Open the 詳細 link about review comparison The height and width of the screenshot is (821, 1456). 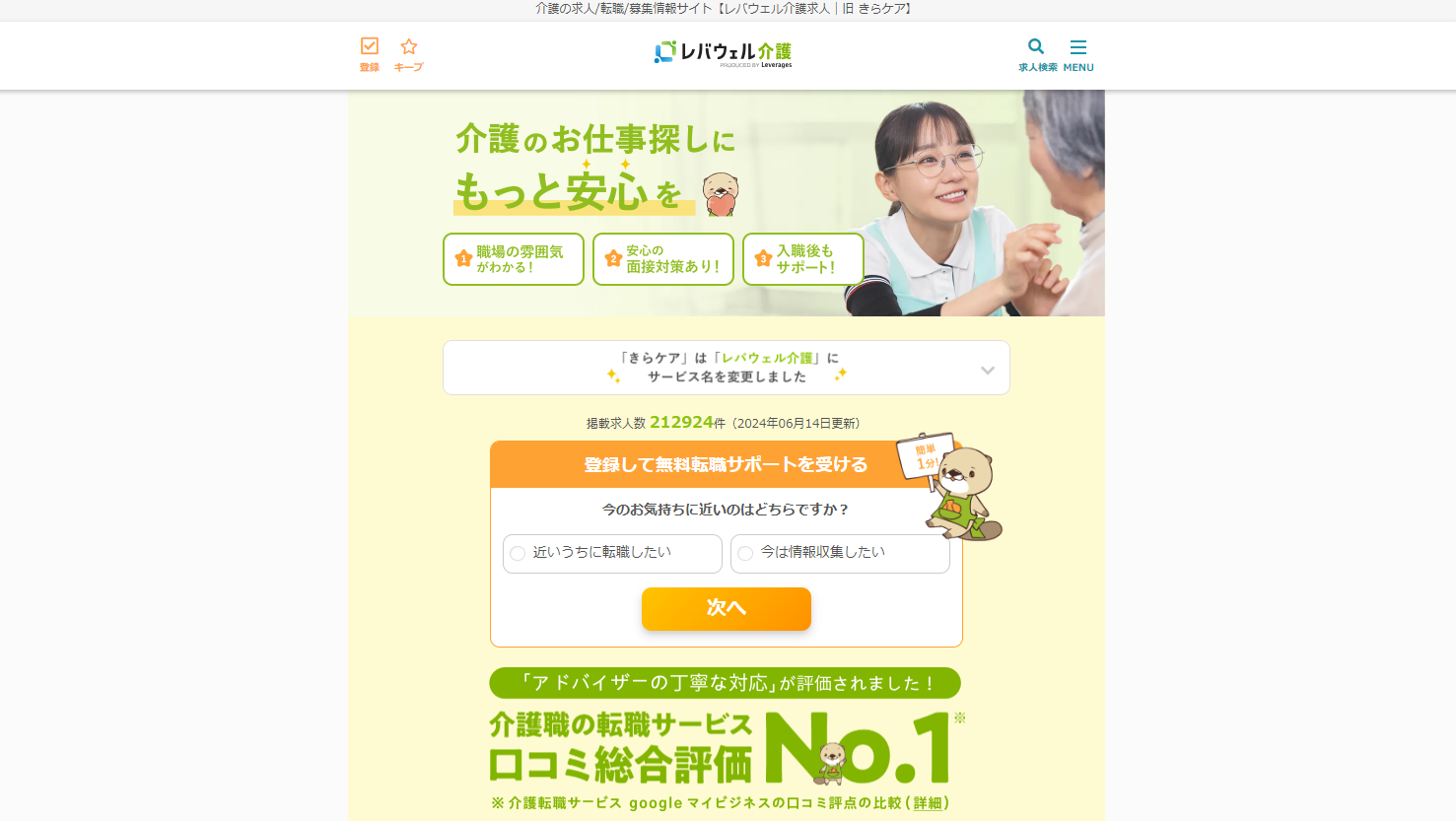click(x=927, y=803)
